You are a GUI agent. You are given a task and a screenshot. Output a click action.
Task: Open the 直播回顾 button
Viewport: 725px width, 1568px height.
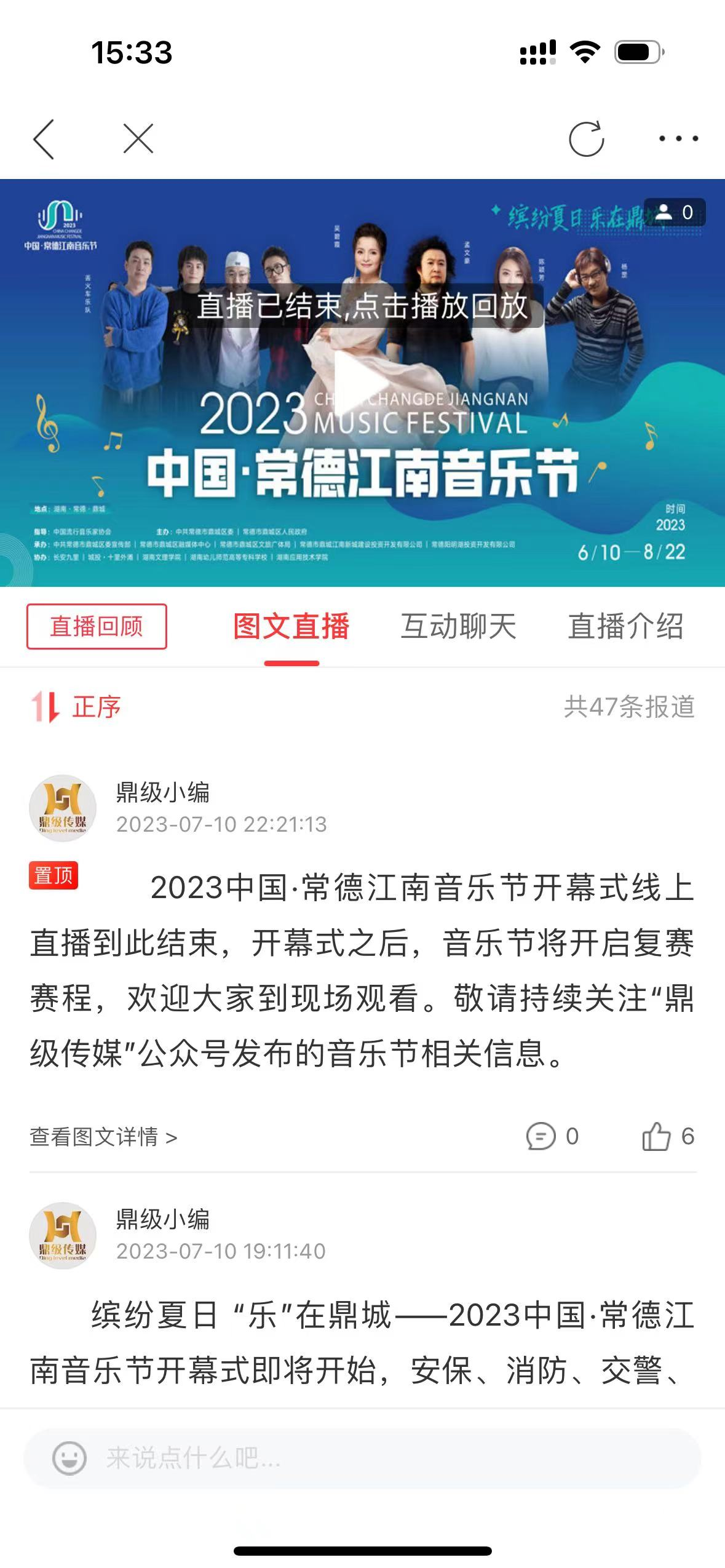(97, 626)
